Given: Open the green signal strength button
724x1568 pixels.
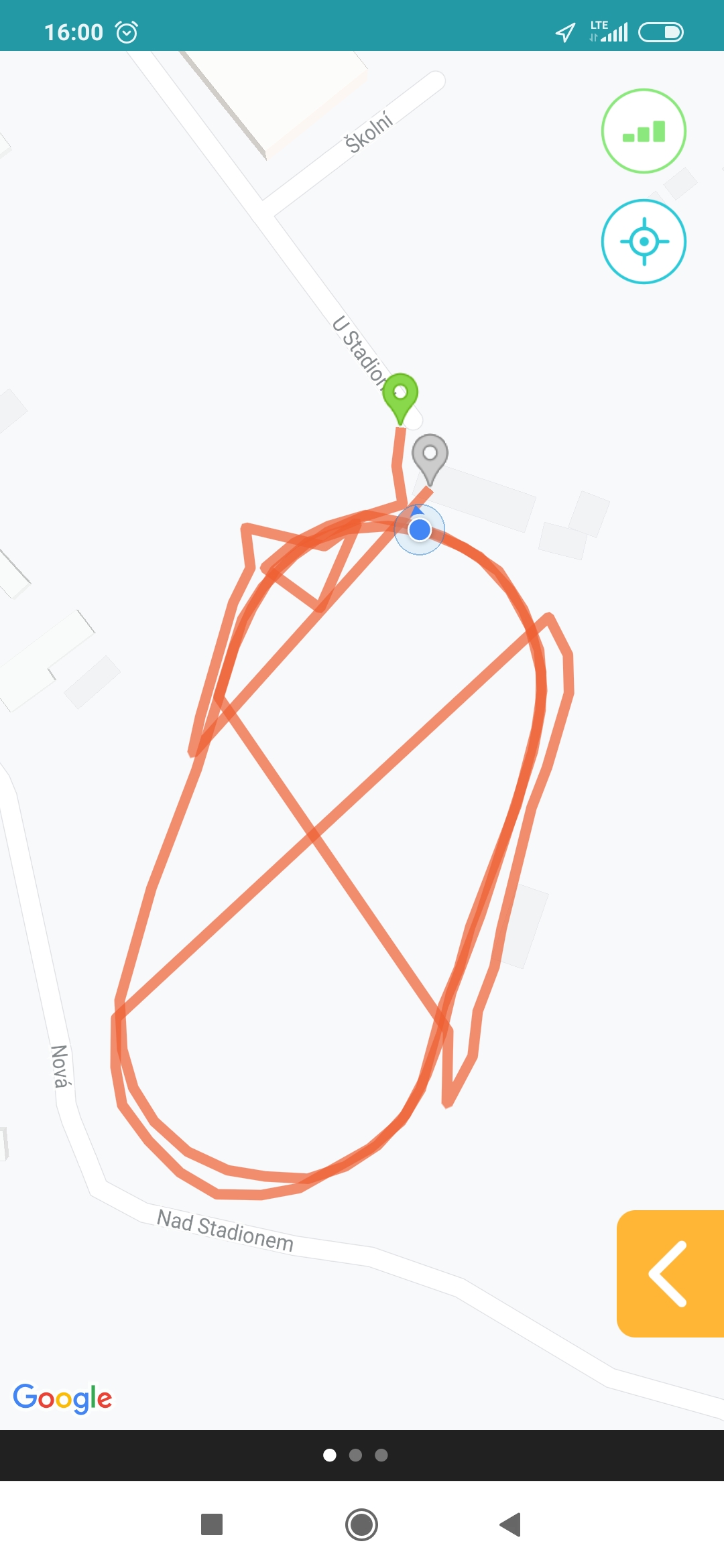Looking at the screenshot, I should point(644,131).
